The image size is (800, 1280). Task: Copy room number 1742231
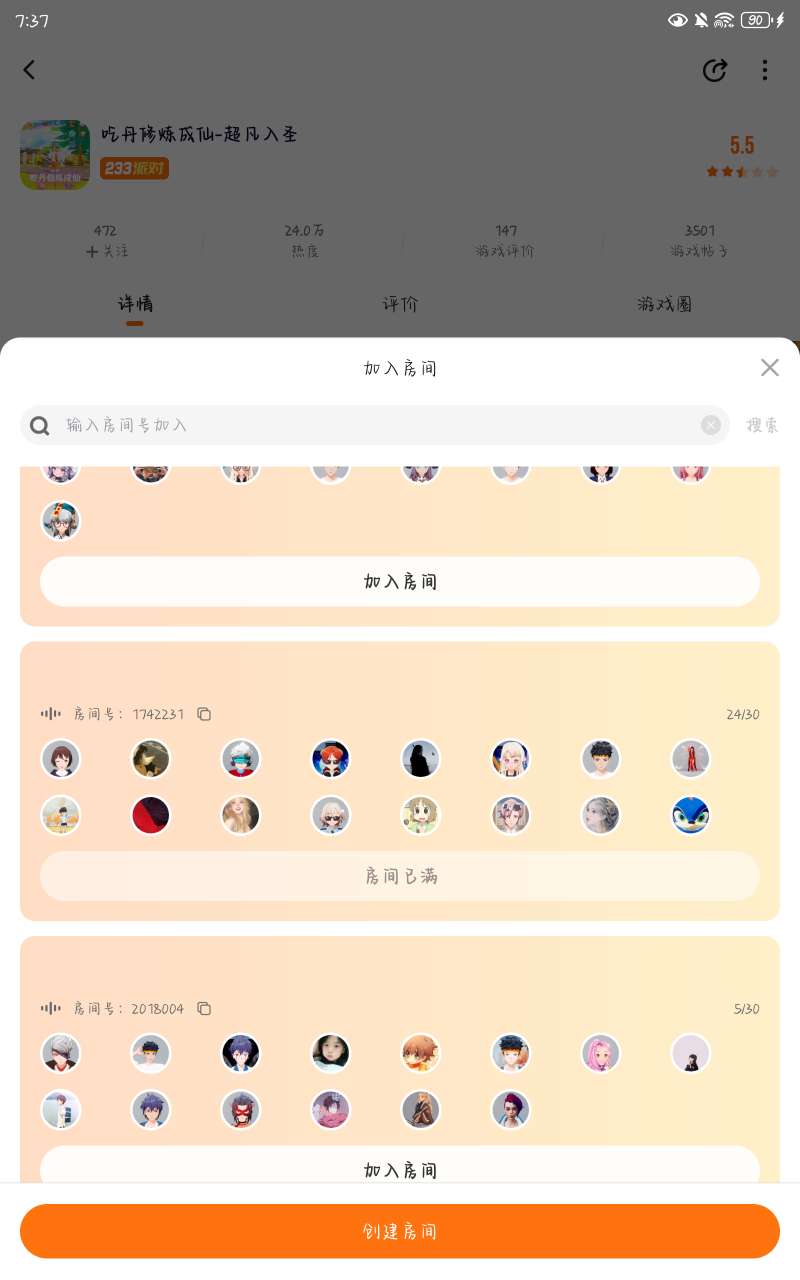204,714
